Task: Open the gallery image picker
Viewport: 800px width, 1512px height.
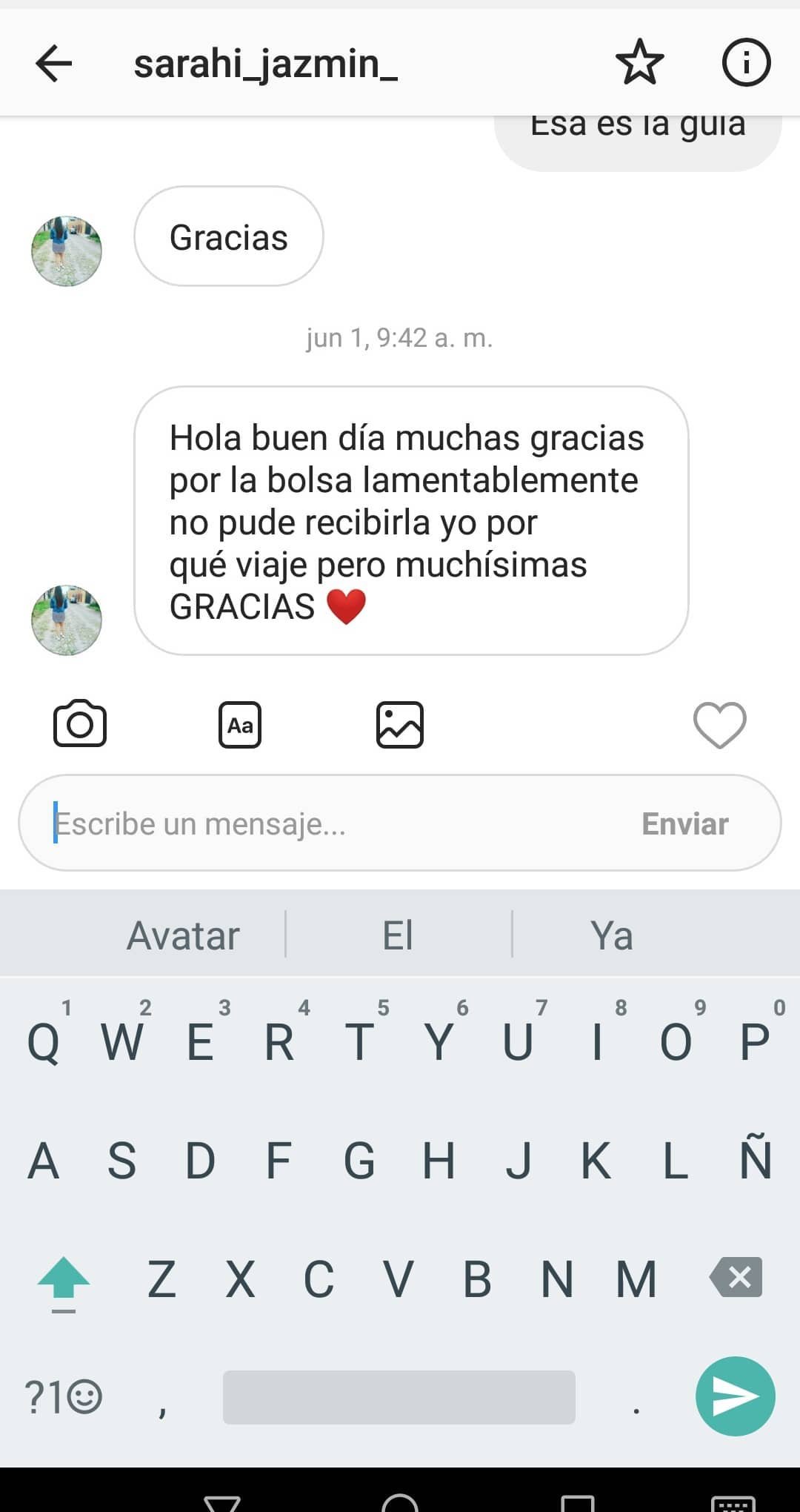Action: tap(400, 725)
